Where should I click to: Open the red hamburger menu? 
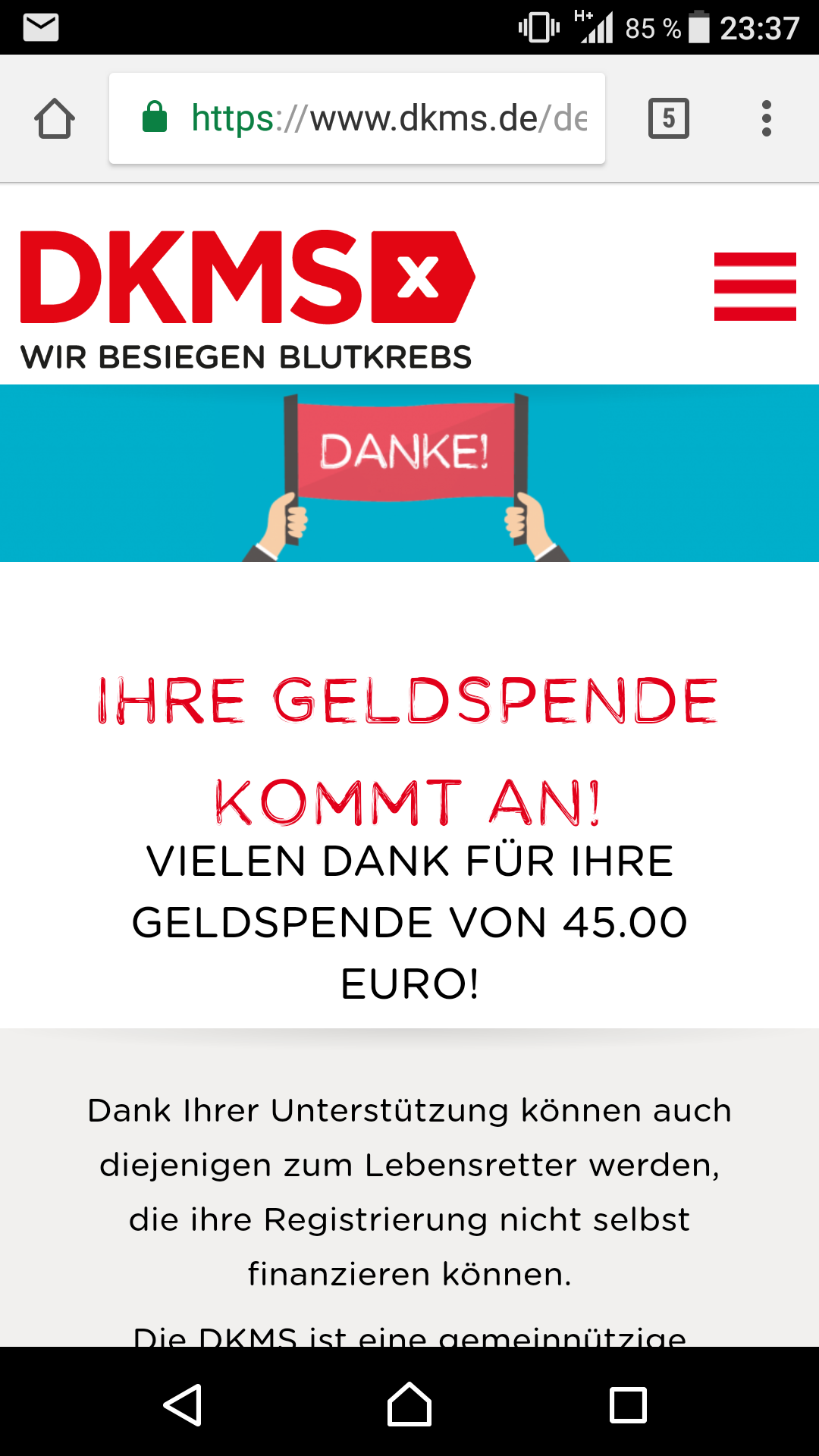755,287
